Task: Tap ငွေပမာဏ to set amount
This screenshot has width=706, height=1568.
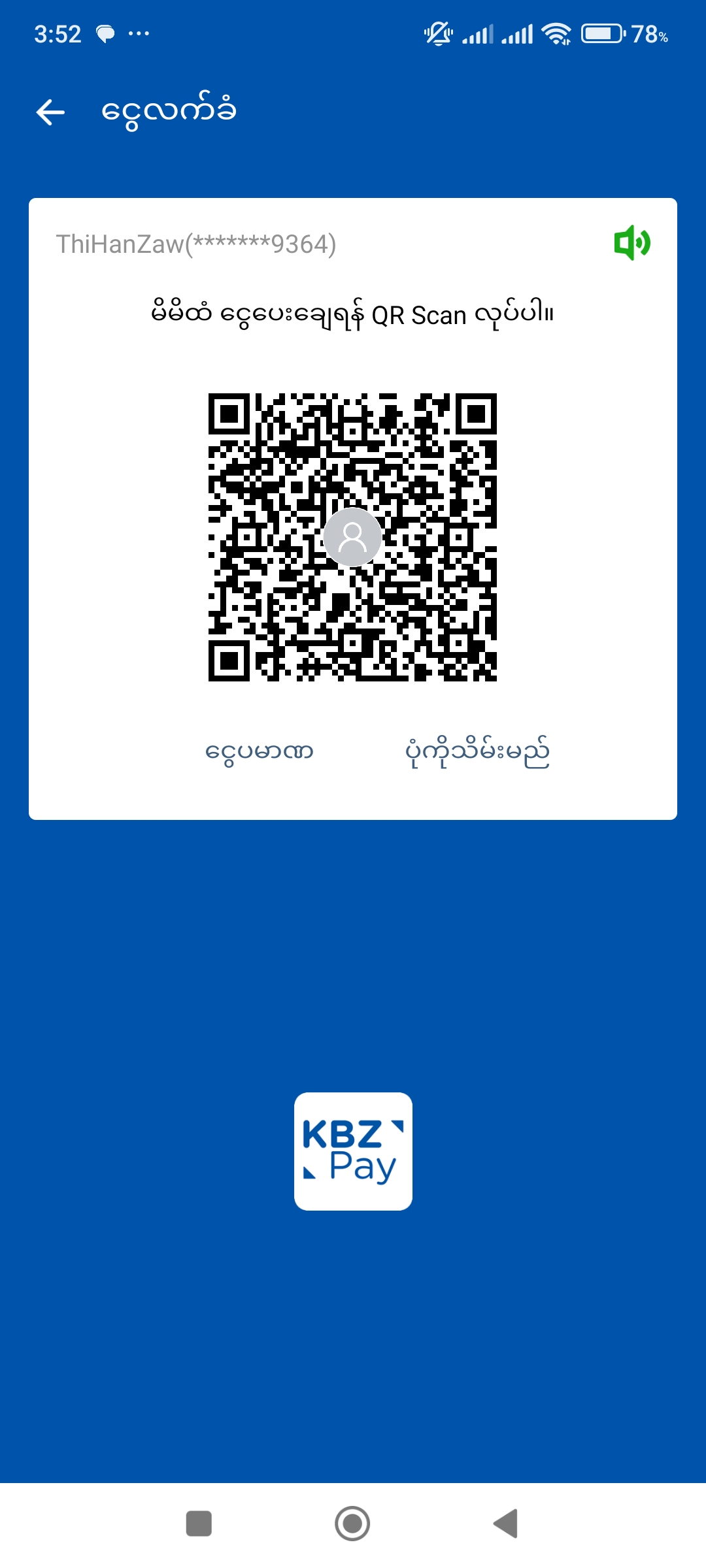Action: tap(260, 751)
